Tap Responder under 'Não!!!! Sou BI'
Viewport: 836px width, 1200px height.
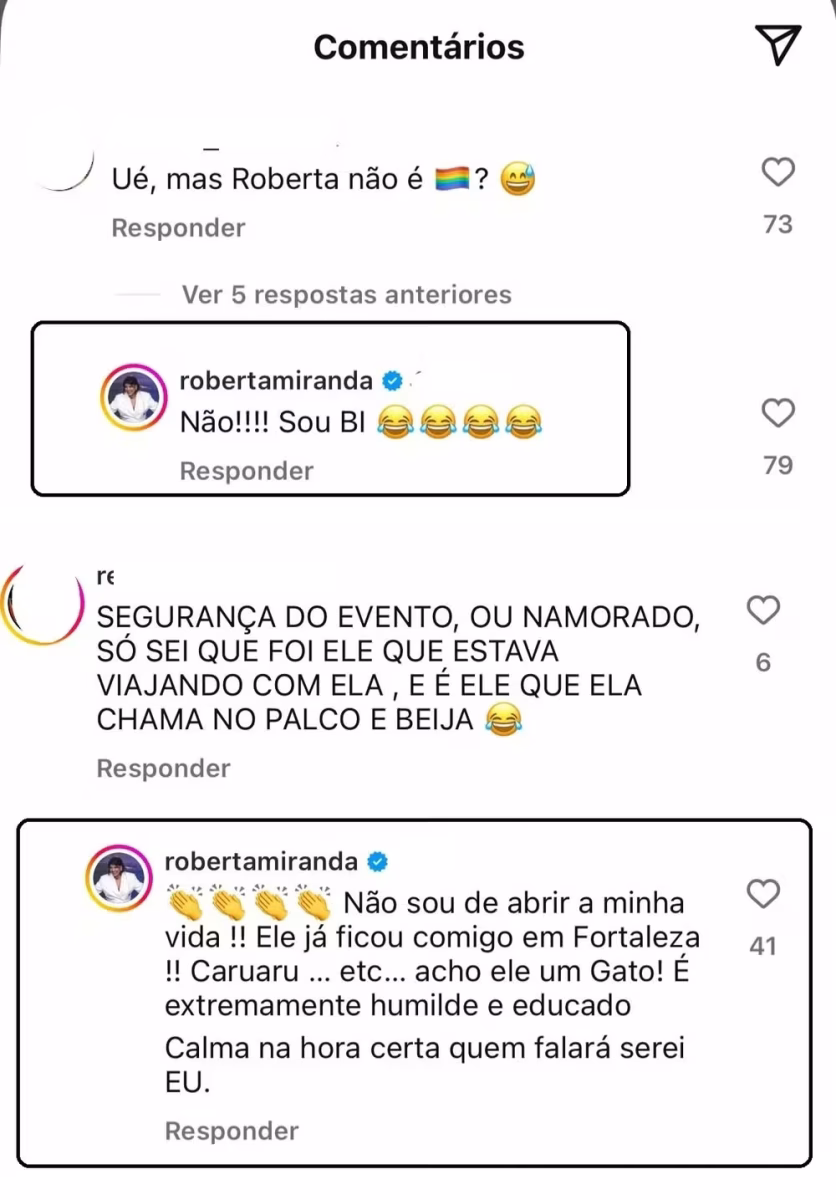click(x=246, y=471)
